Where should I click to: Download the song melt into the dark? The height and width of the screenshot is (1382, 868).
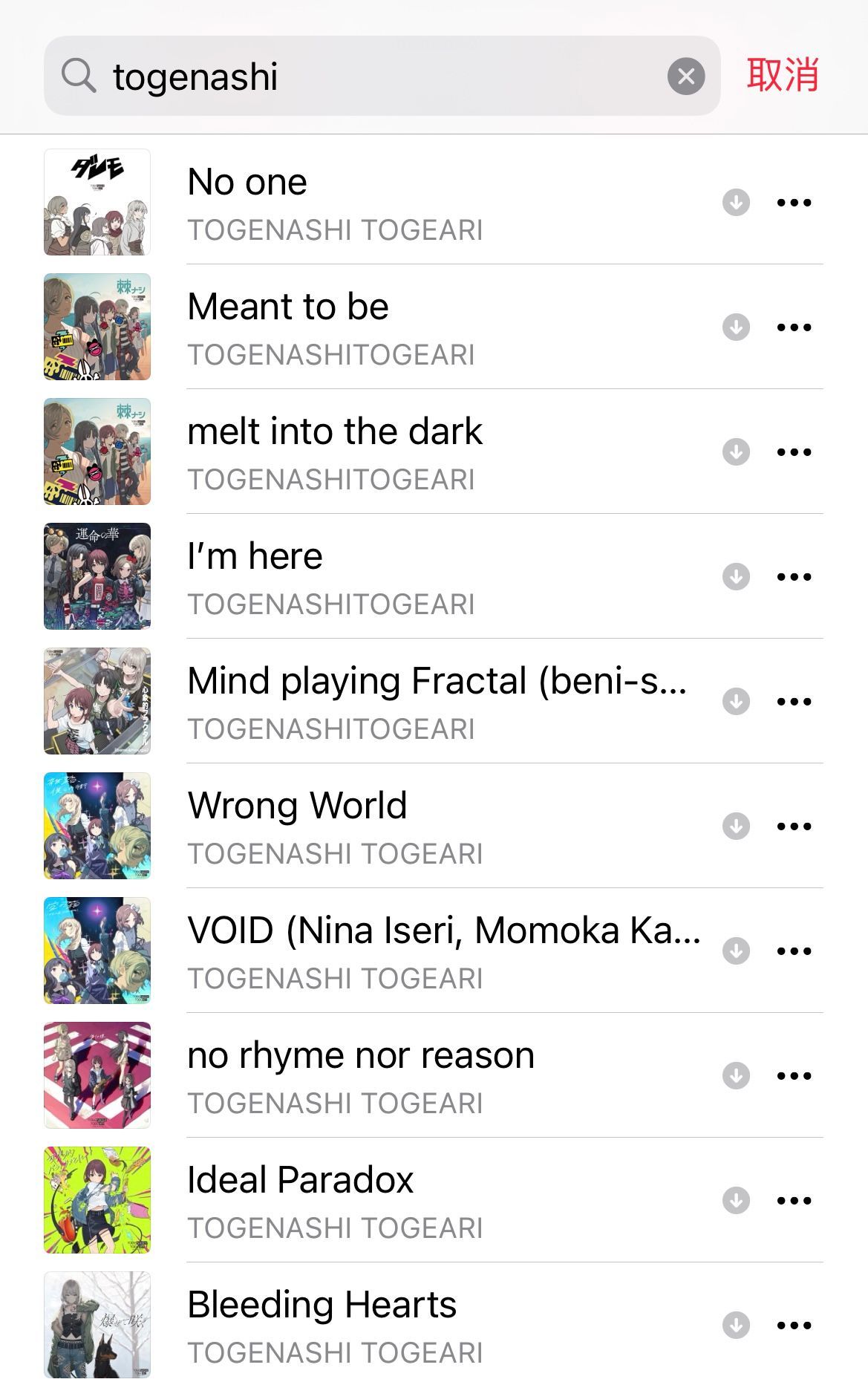click(x=736, y=452)
